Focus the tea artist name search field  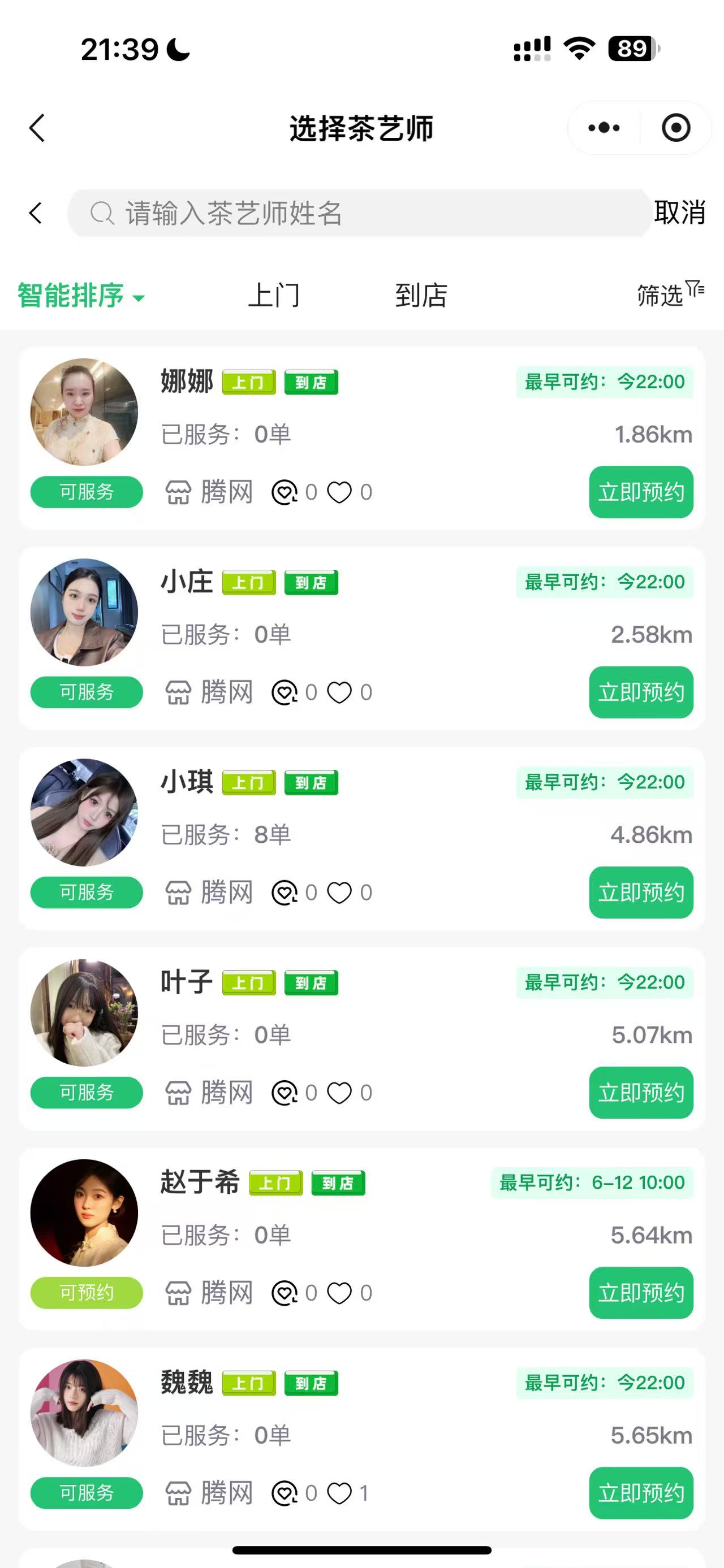tap(359, 213)
